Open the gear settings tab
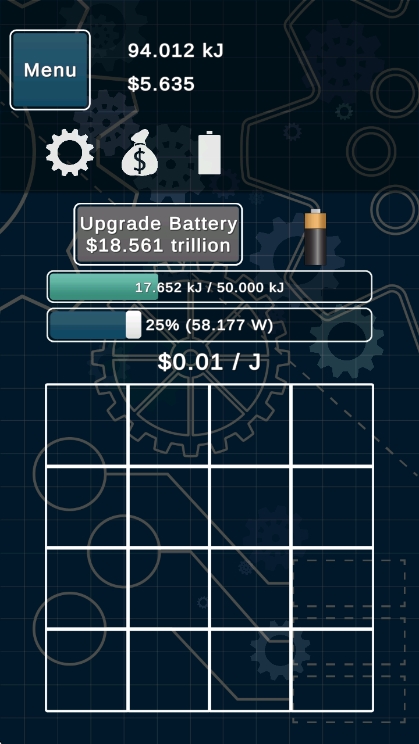The height and width of the screenshot is (744, 419). tap(70, 152)
